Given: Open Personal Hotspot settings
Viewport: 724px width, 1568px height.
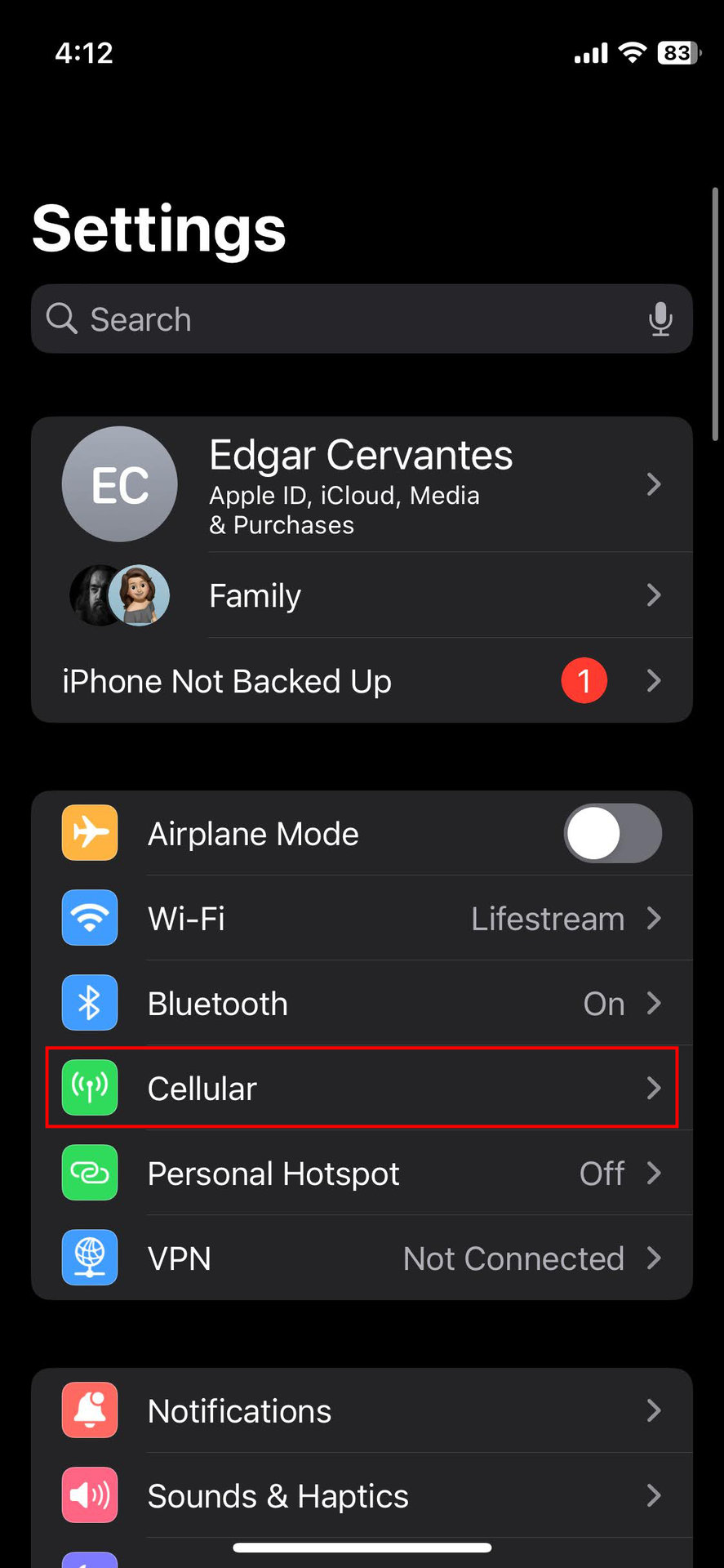Looking at the screenshot, I should pos(362,1174).
